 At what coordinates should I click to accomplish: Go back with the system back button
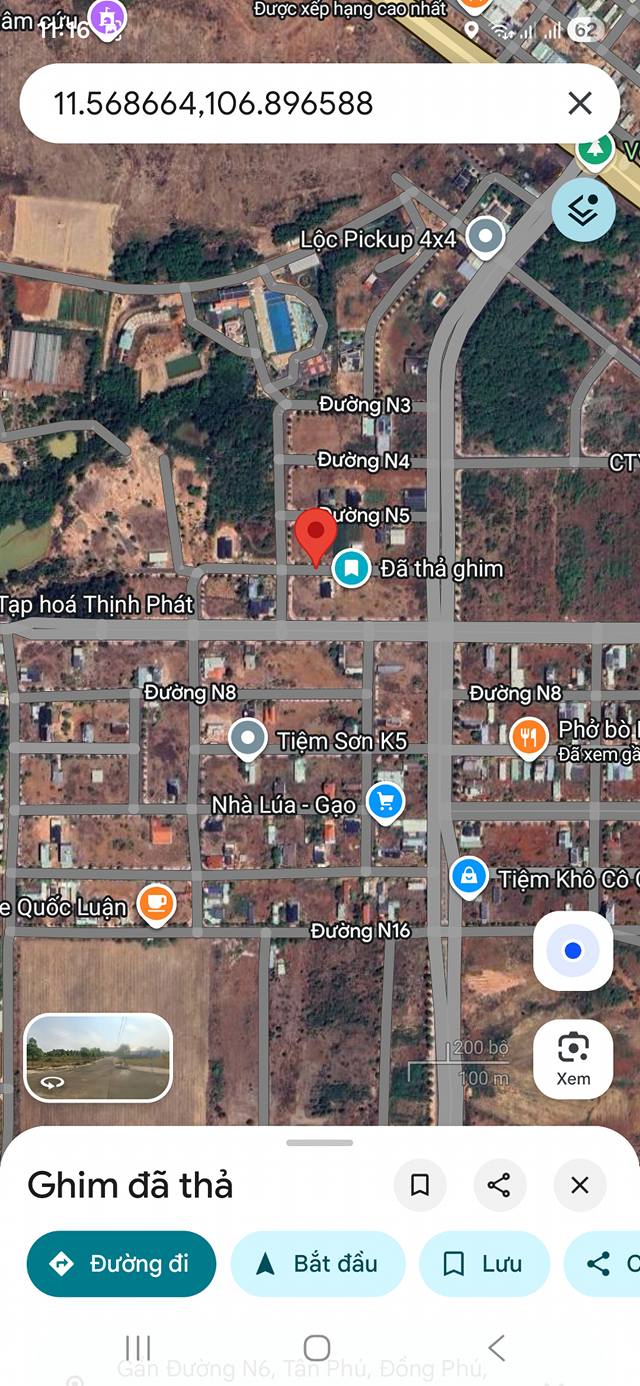496,1347
